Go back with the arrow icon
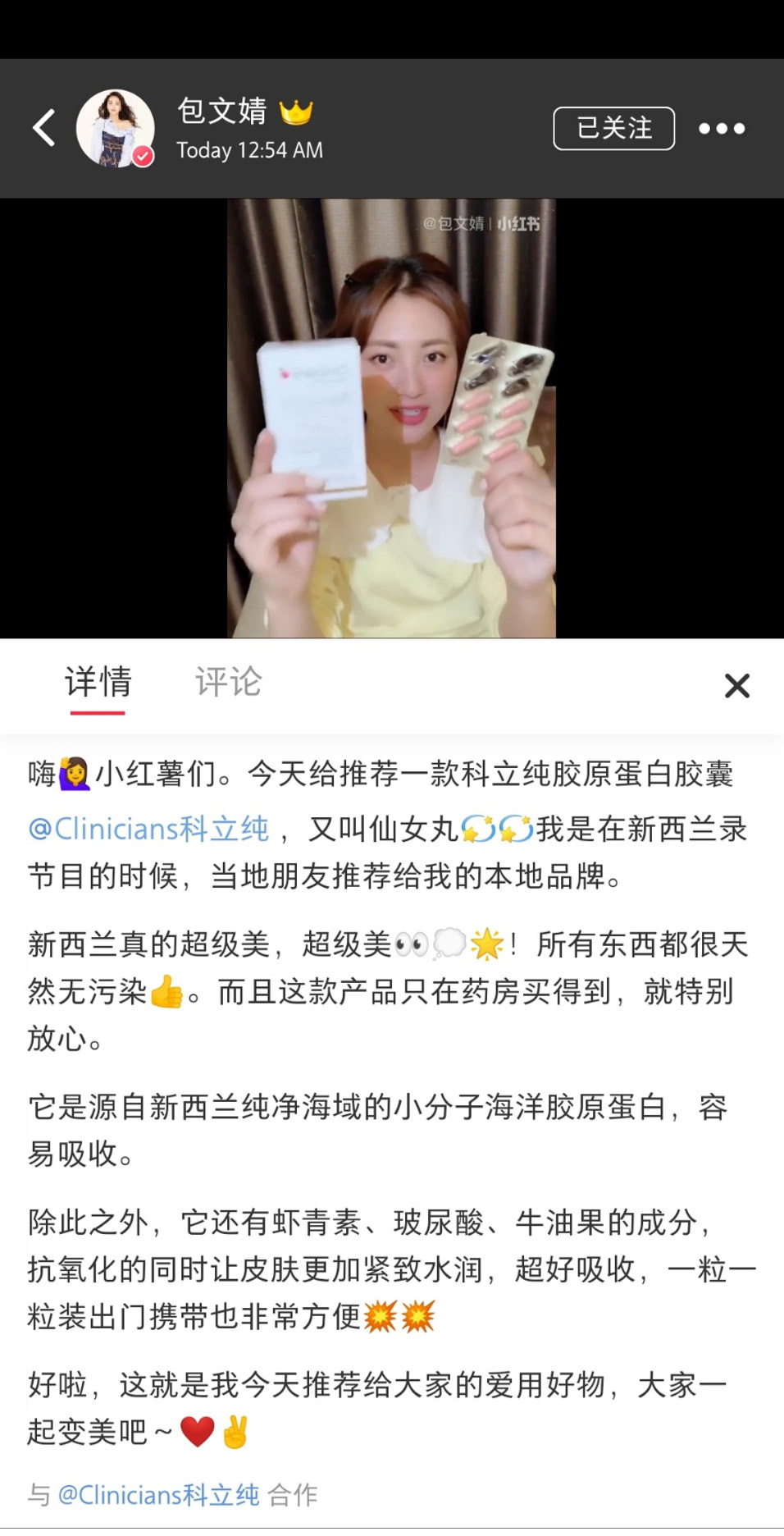Viewport: 784px width, 1536px height. 44,128
